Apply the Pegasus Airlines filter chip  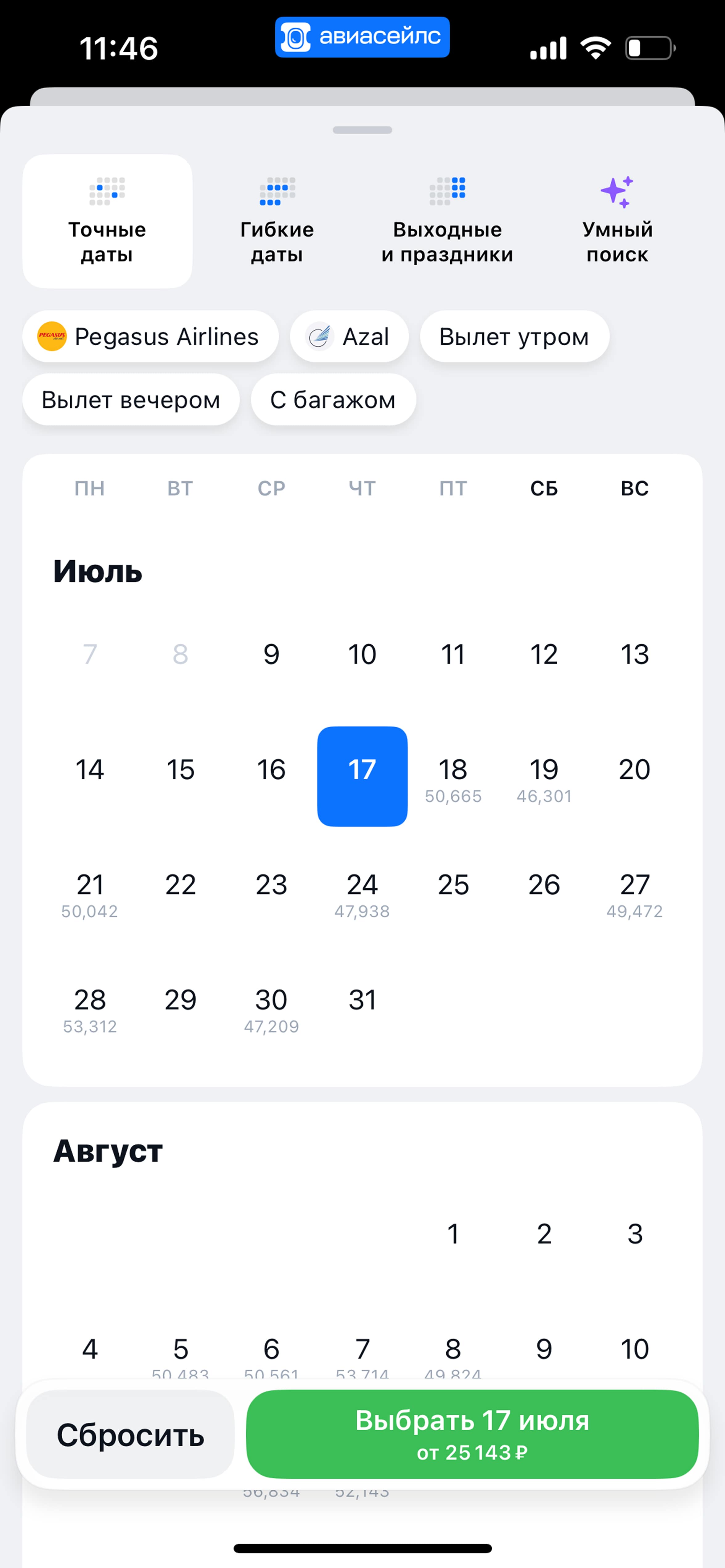coord(150,337)
